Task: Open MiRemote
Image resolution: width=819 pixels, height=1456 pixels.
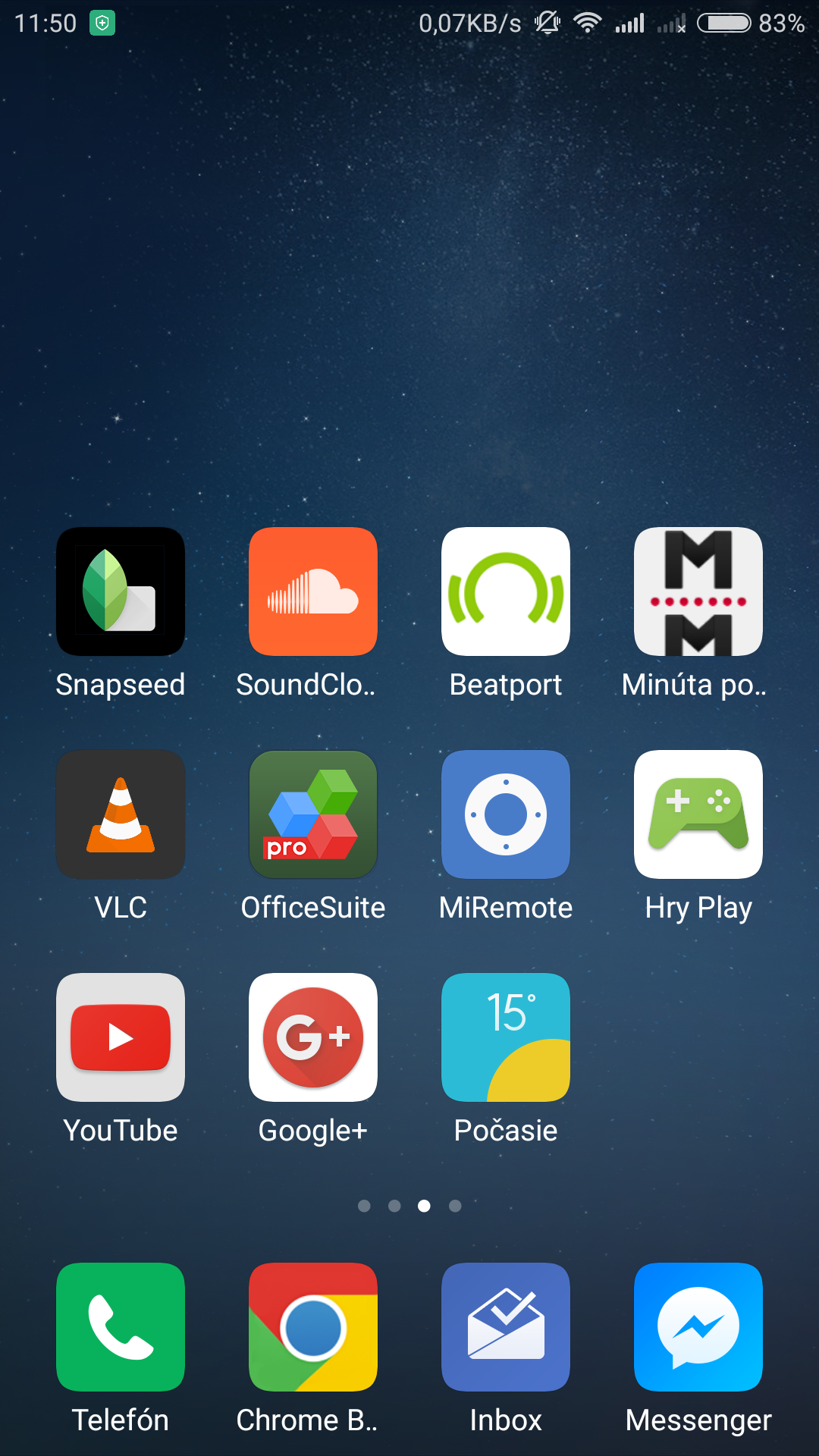Action: (506, 814)
